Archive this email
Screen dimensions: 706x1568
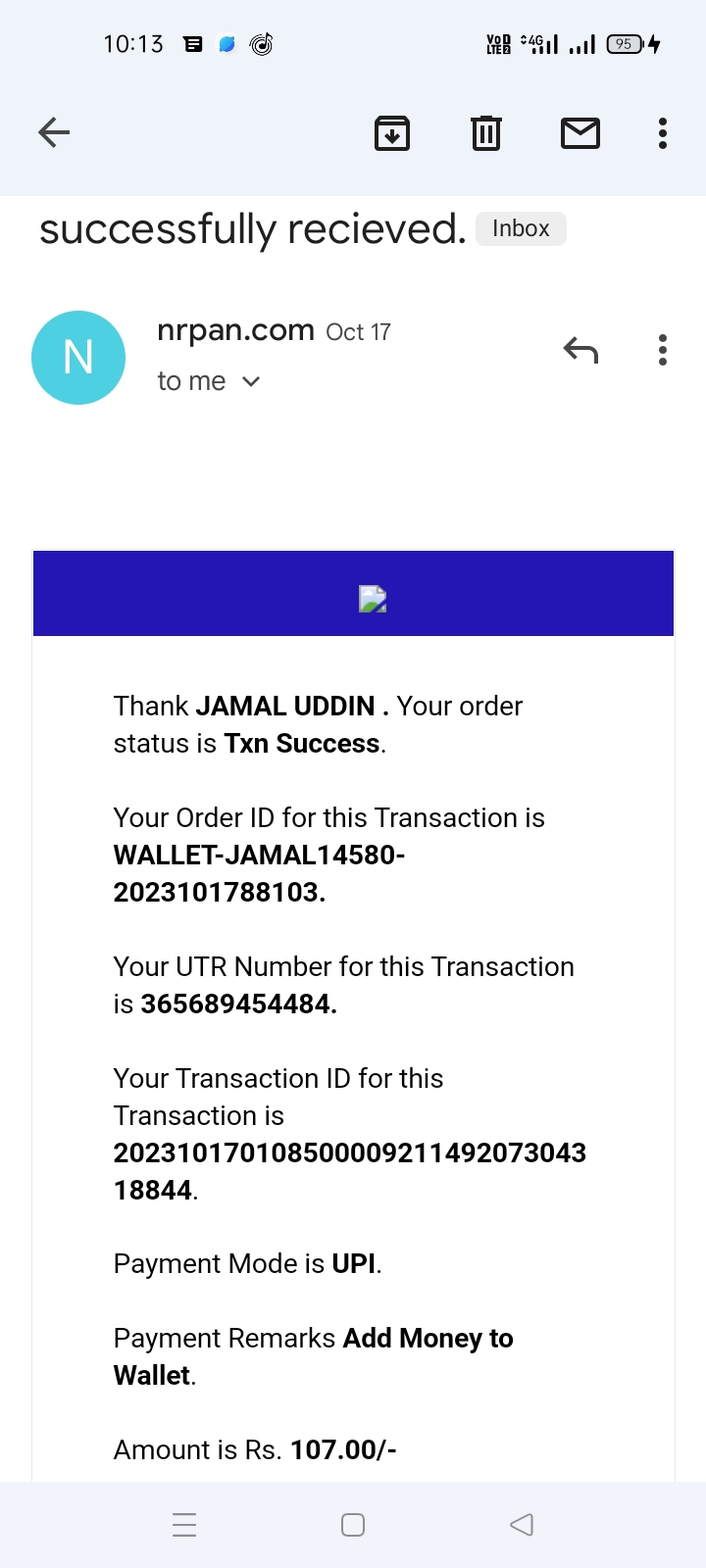tap(392, 133)
